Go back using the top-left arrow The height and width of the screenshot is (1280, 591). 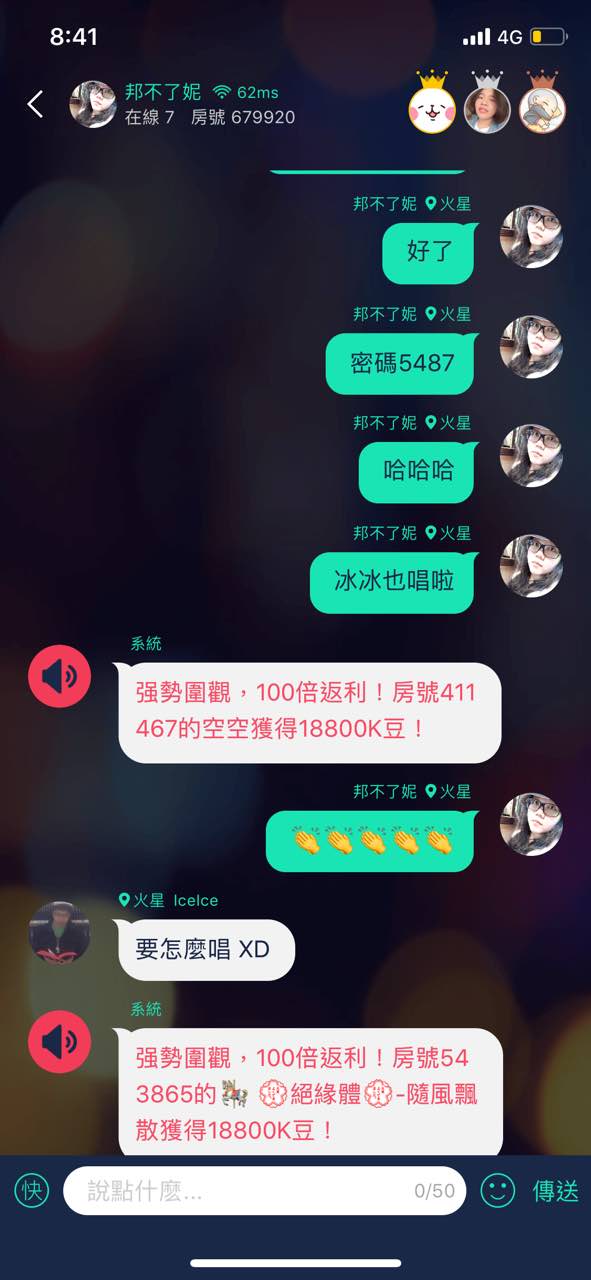point(35,104)
